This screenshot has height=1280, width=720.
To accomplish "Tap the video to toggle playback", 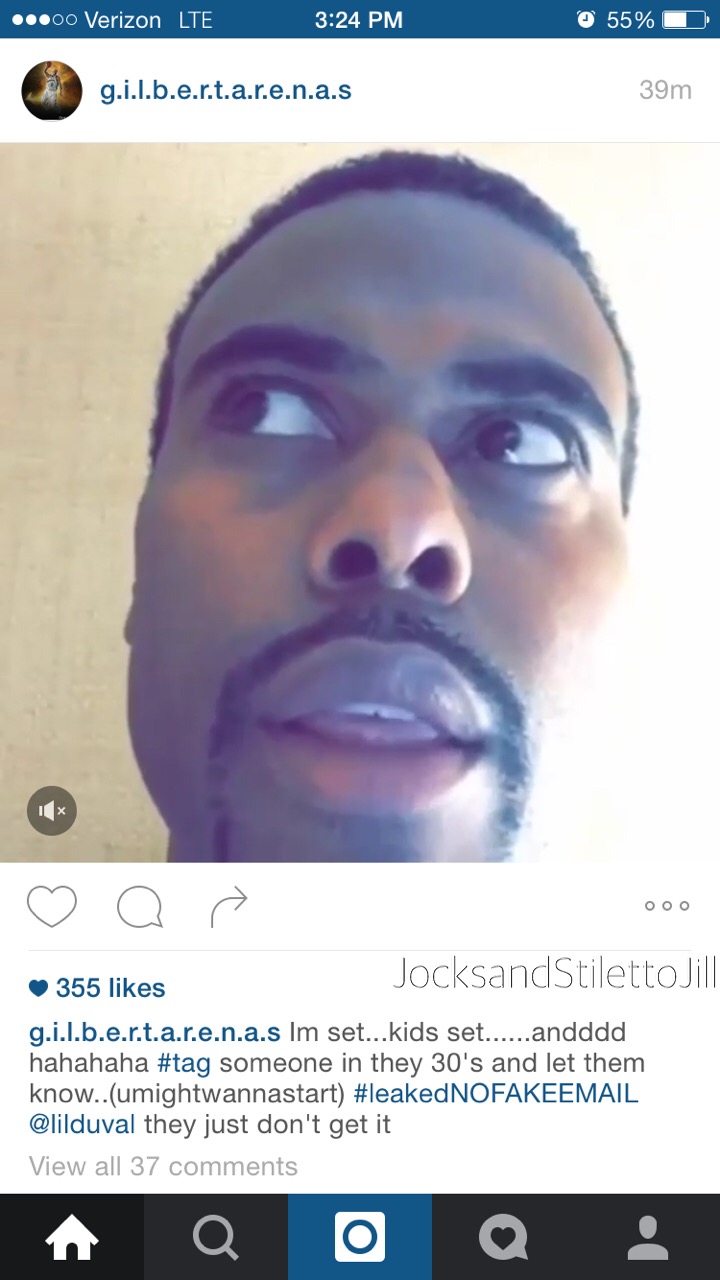I will click(360, 502).
